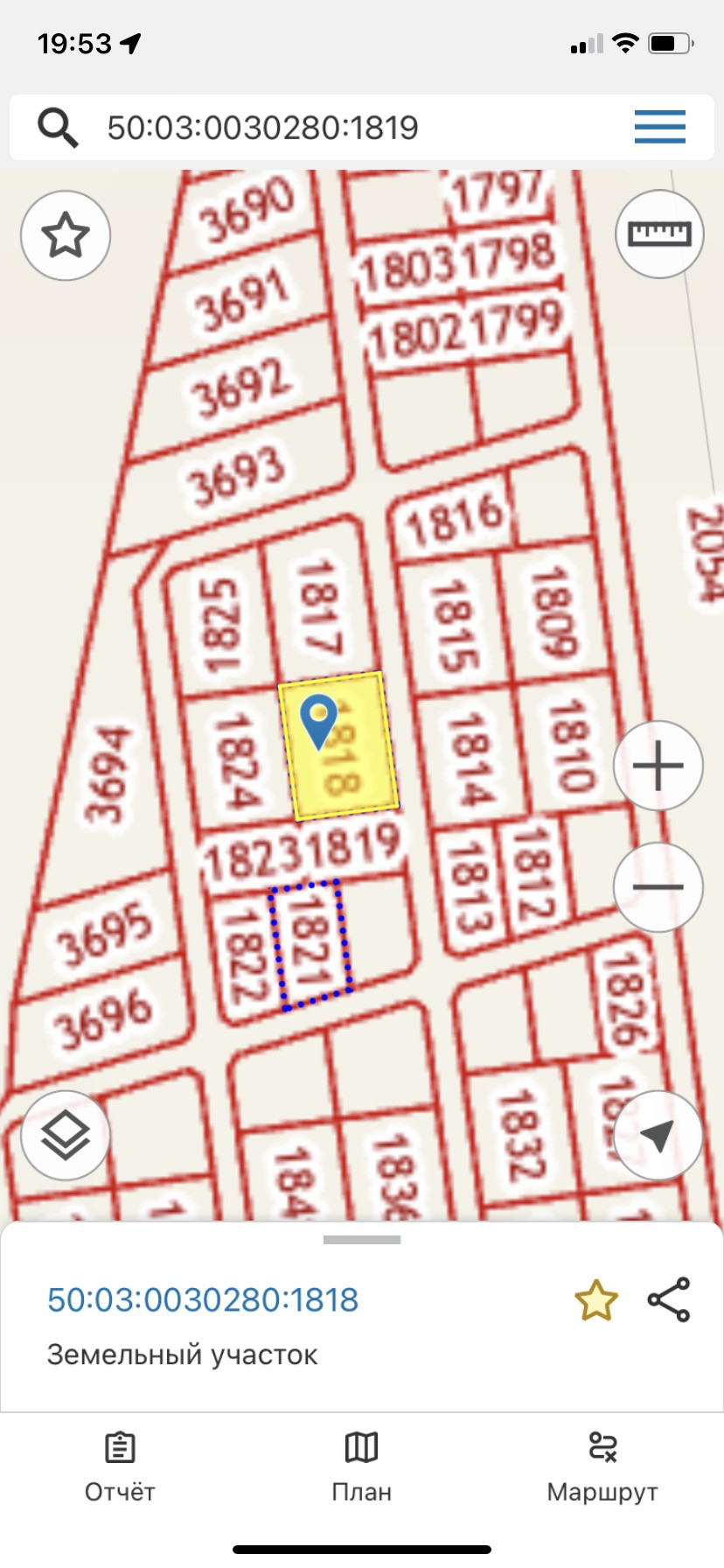Toggle the yellow favorite star for parcel
This screenshot has height=1568, width=724.
point(596,1300)
